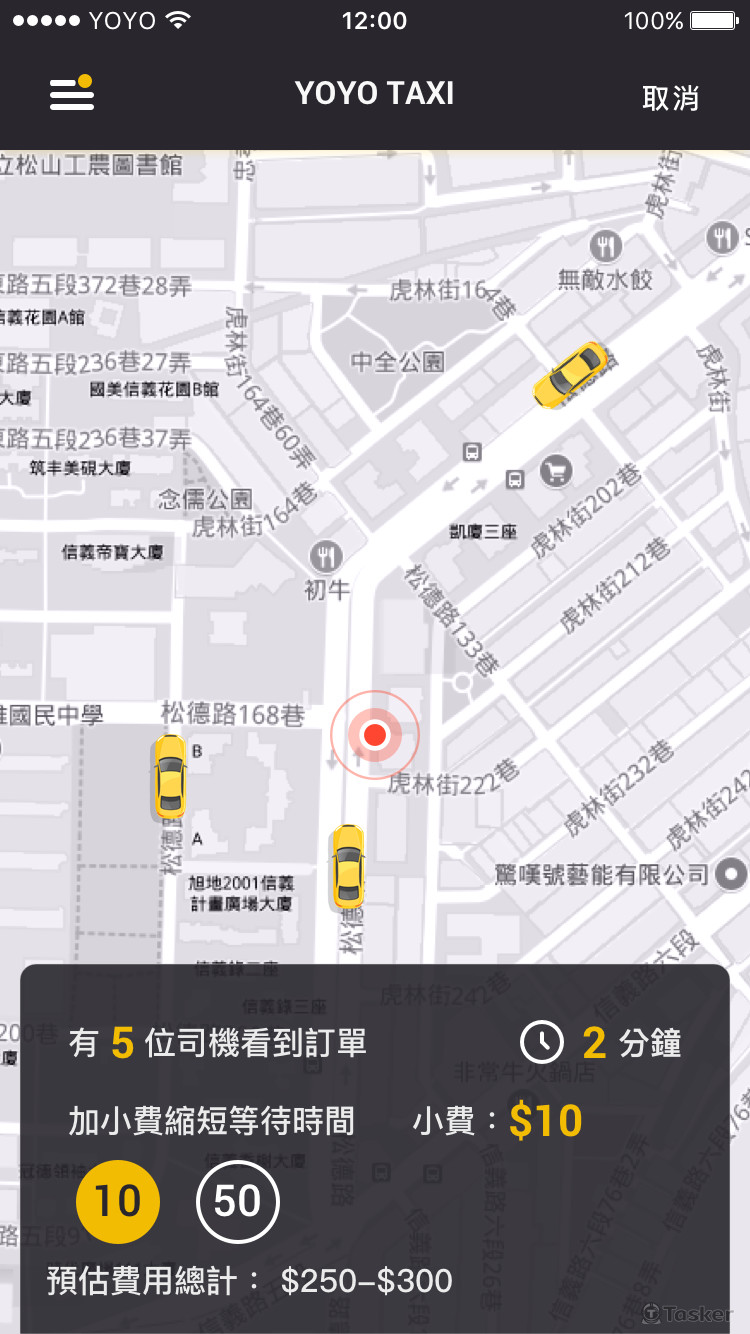Tap the YOYO TAXI title

click(374, 93)
